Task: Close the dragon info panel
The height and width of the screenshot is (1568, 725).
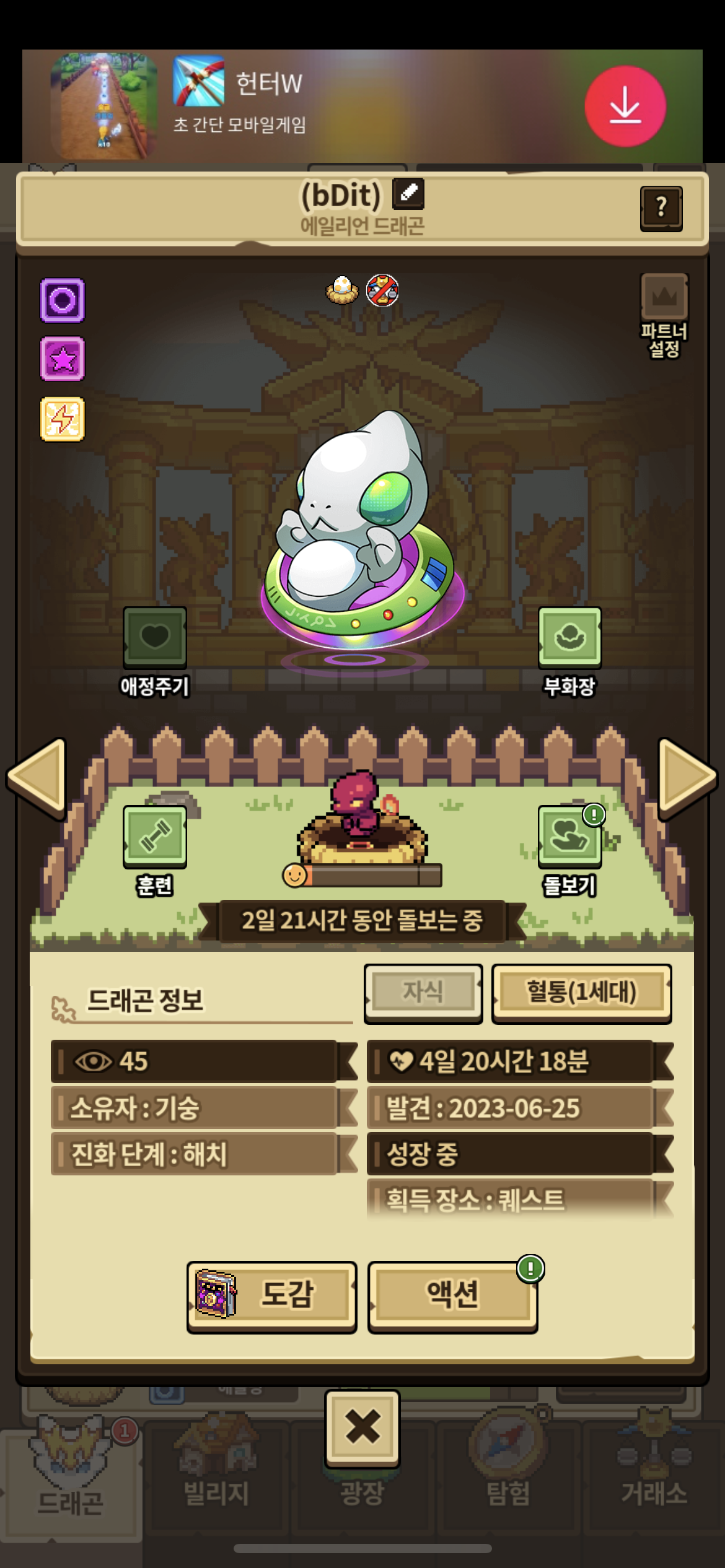Action: pos(362,1427)
